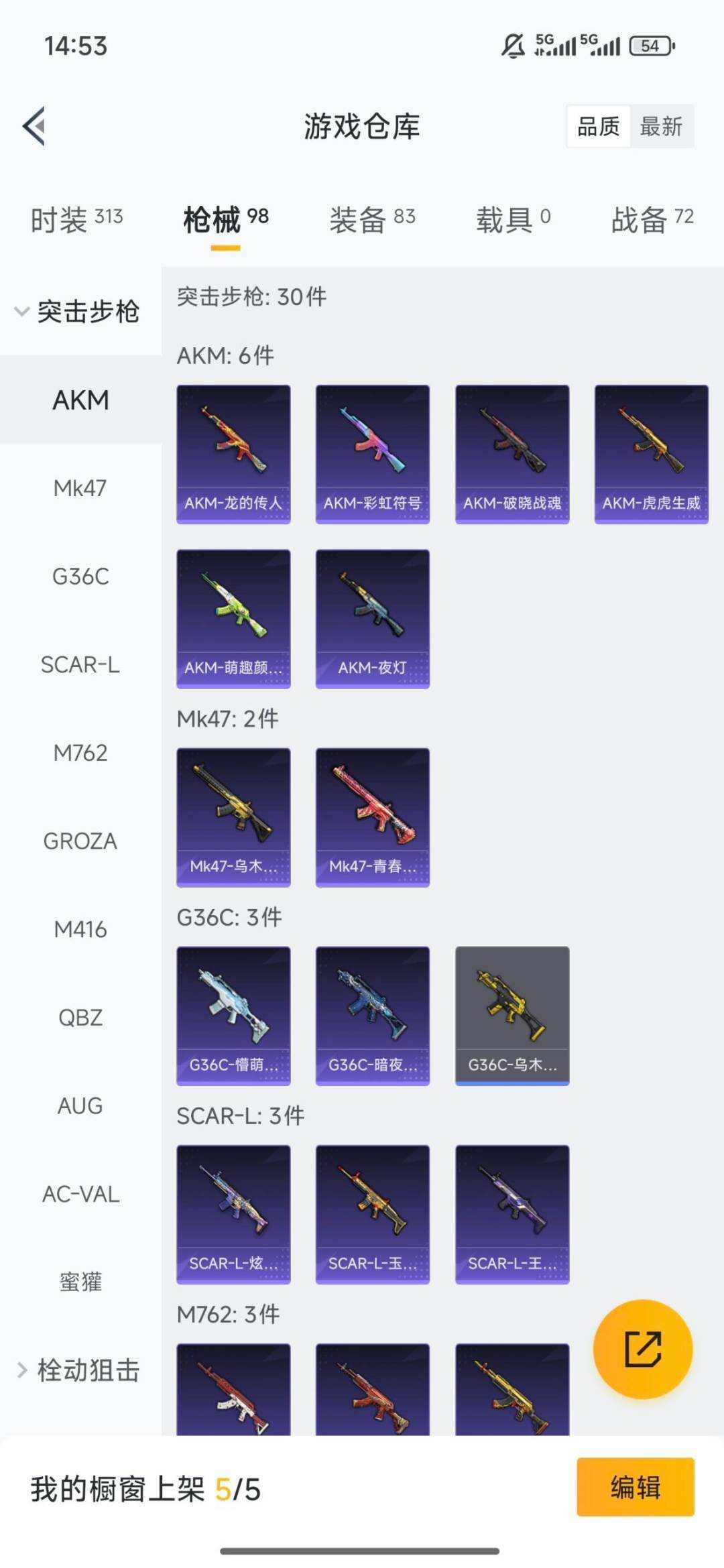This screenshot has height=1568, width=724.
Task: Open the AKM-彩虹符号 skin
Action: click(373, 454)
